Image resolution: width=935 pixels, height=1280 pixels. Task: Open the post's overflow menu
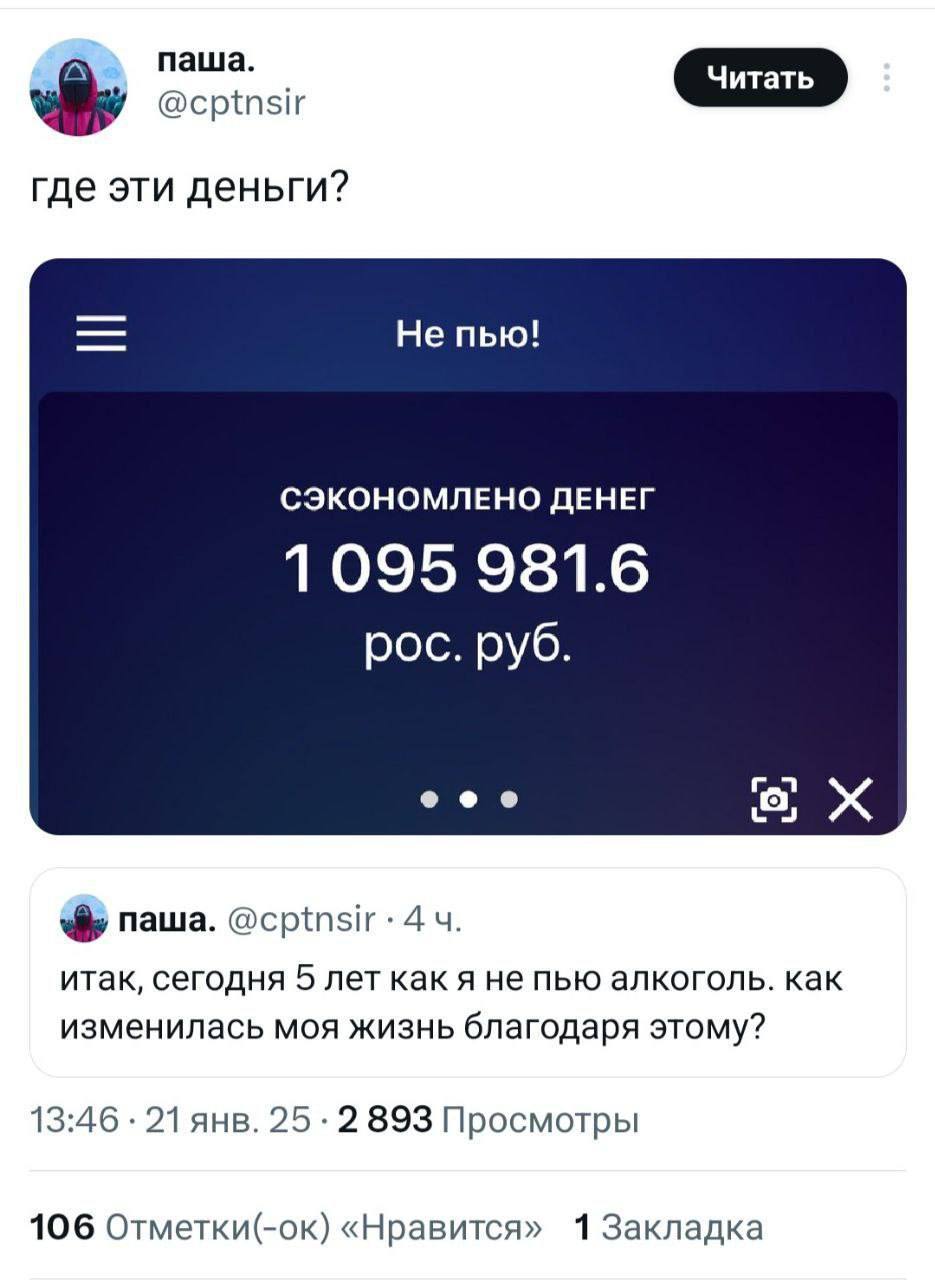887,78
